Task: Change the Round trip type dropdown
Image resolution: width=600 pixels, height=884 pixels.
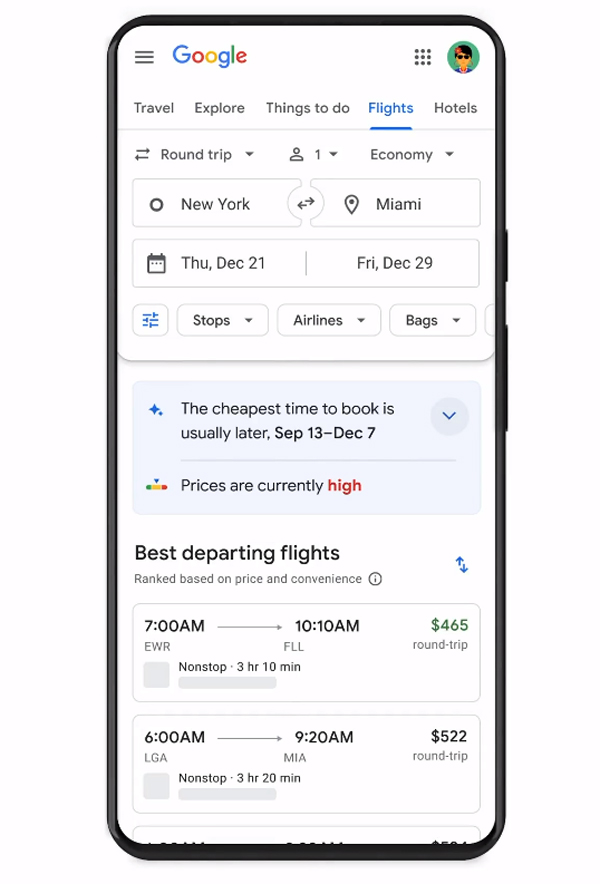Action: tap(196, 154)
